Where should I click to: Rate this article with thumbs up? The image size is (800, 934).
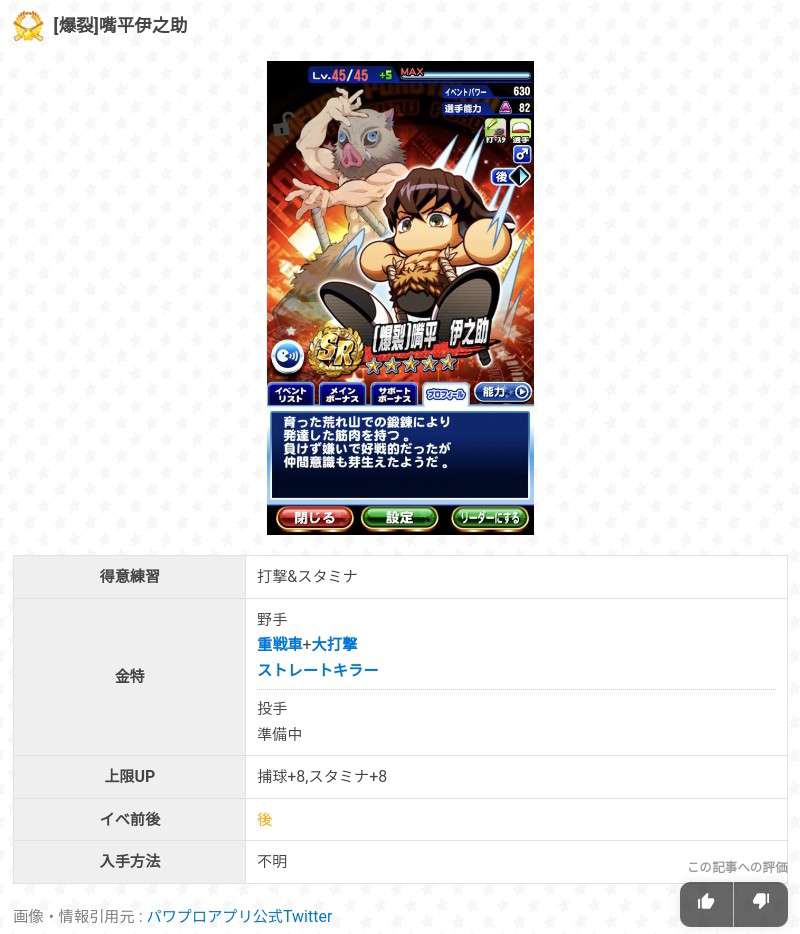tap(706, 902)
